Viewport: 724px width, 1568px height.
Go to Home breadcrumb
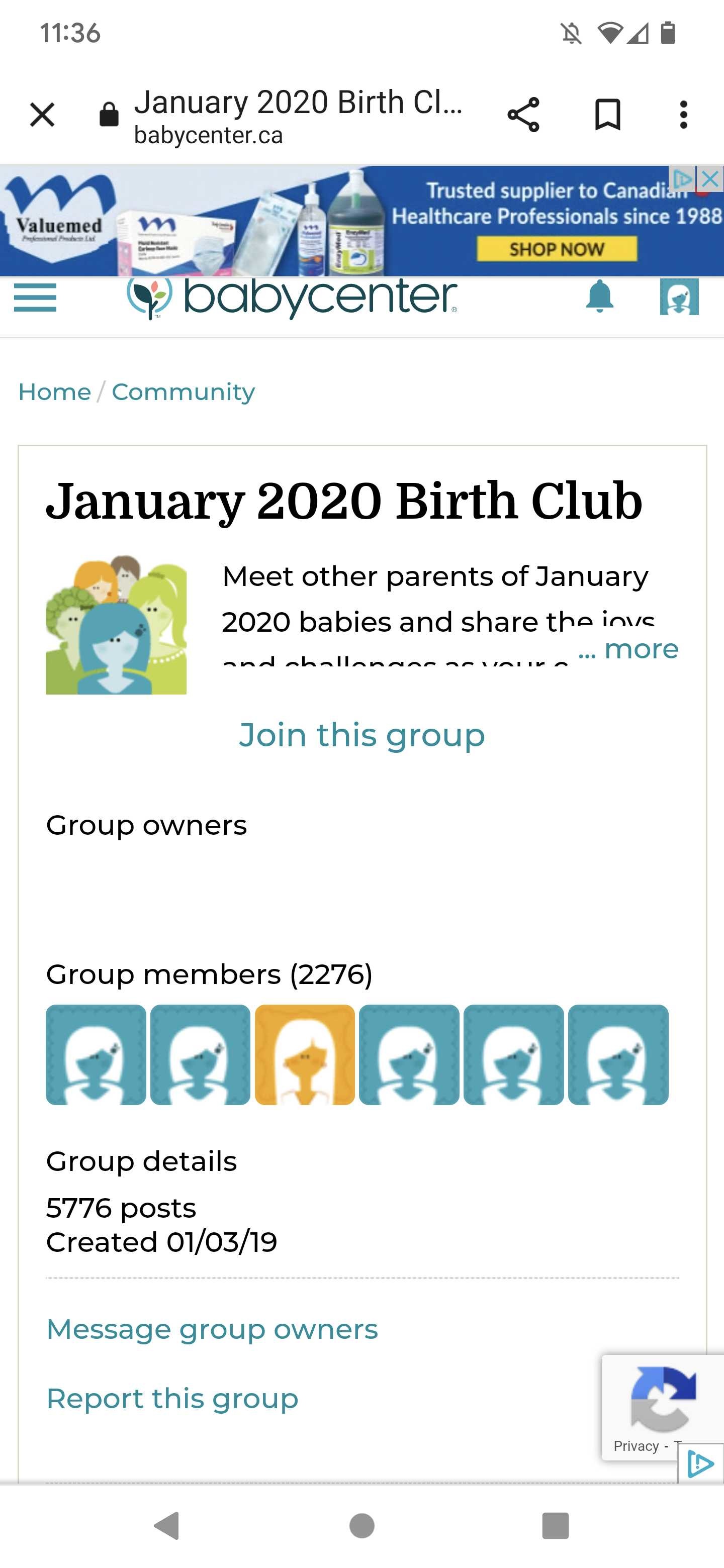tap(55, 392)
